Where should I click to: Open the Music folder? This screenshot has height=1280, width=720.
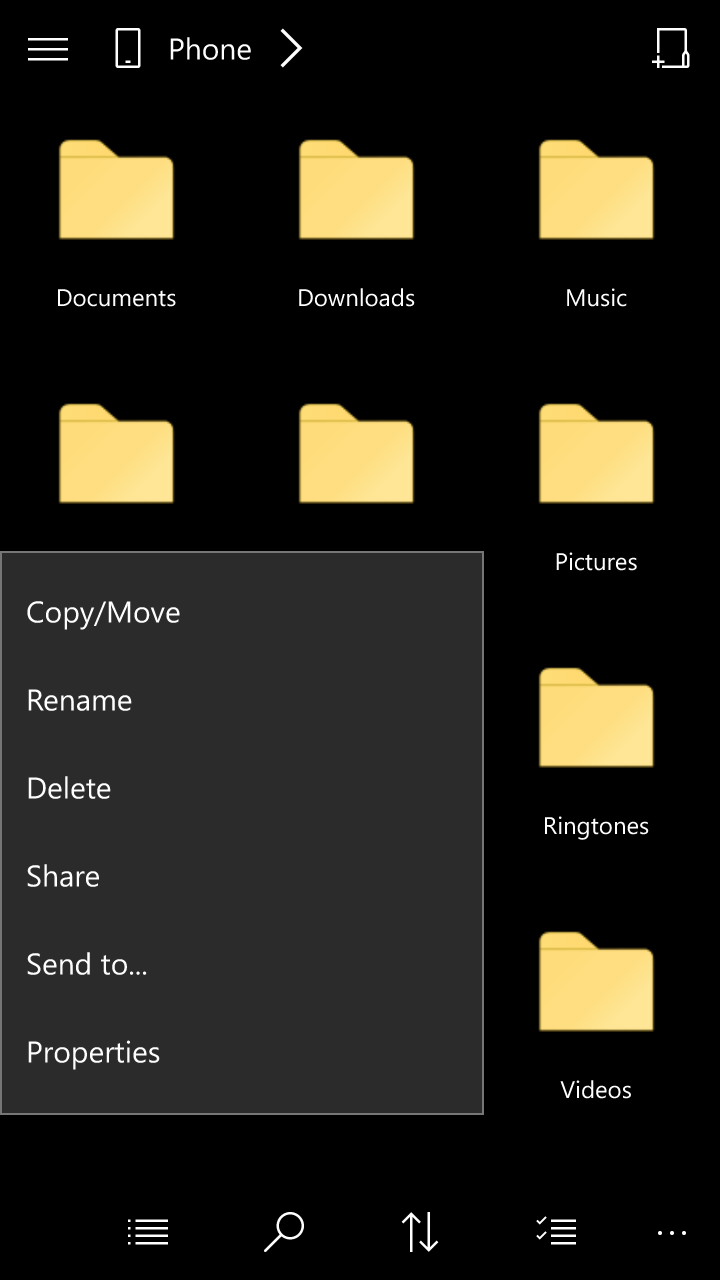pyautogui.click(x=595, y=190)
